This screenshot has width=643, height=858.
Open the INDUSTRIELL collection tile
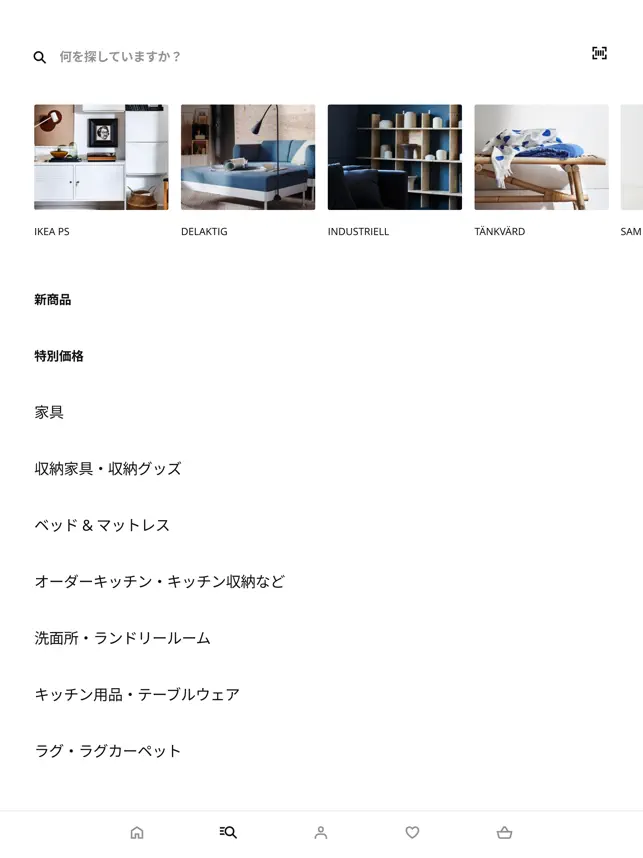[395, 158]
